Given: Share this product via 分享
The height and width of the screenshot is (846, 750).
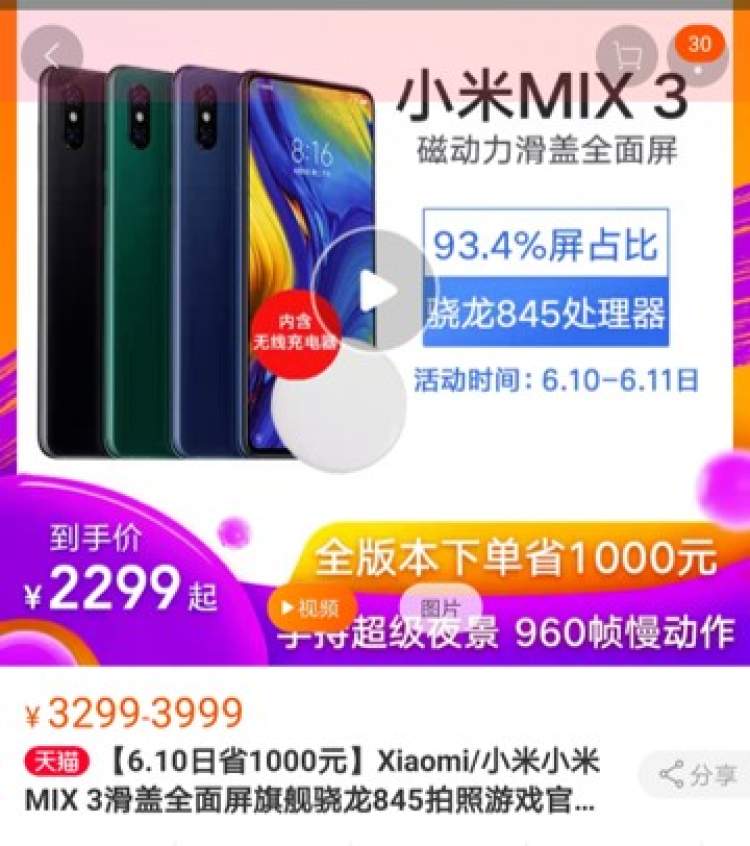Looking at the screenshot, I should pos(699,775).
